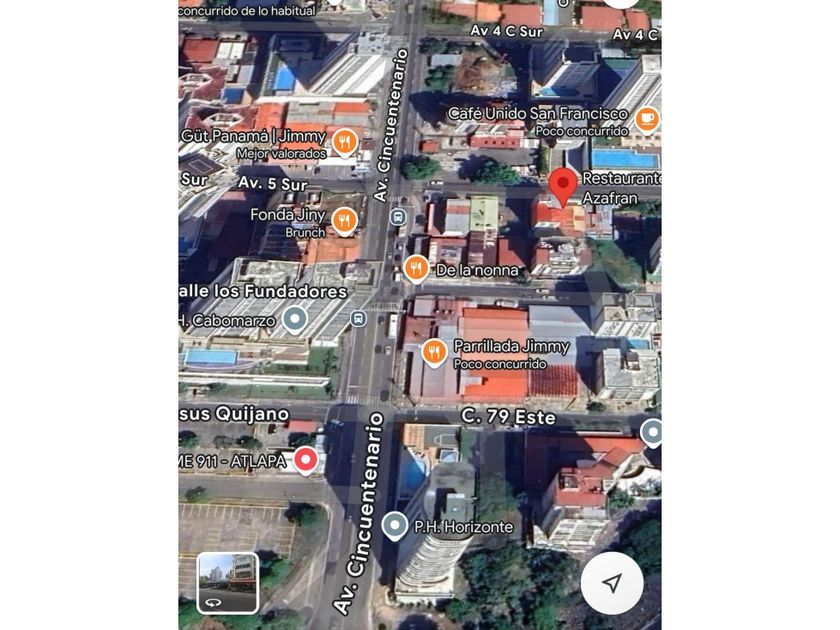Center map on my location
Image resolution: width=840 pixels, height=630 pixels.
(x=612, y=583)
